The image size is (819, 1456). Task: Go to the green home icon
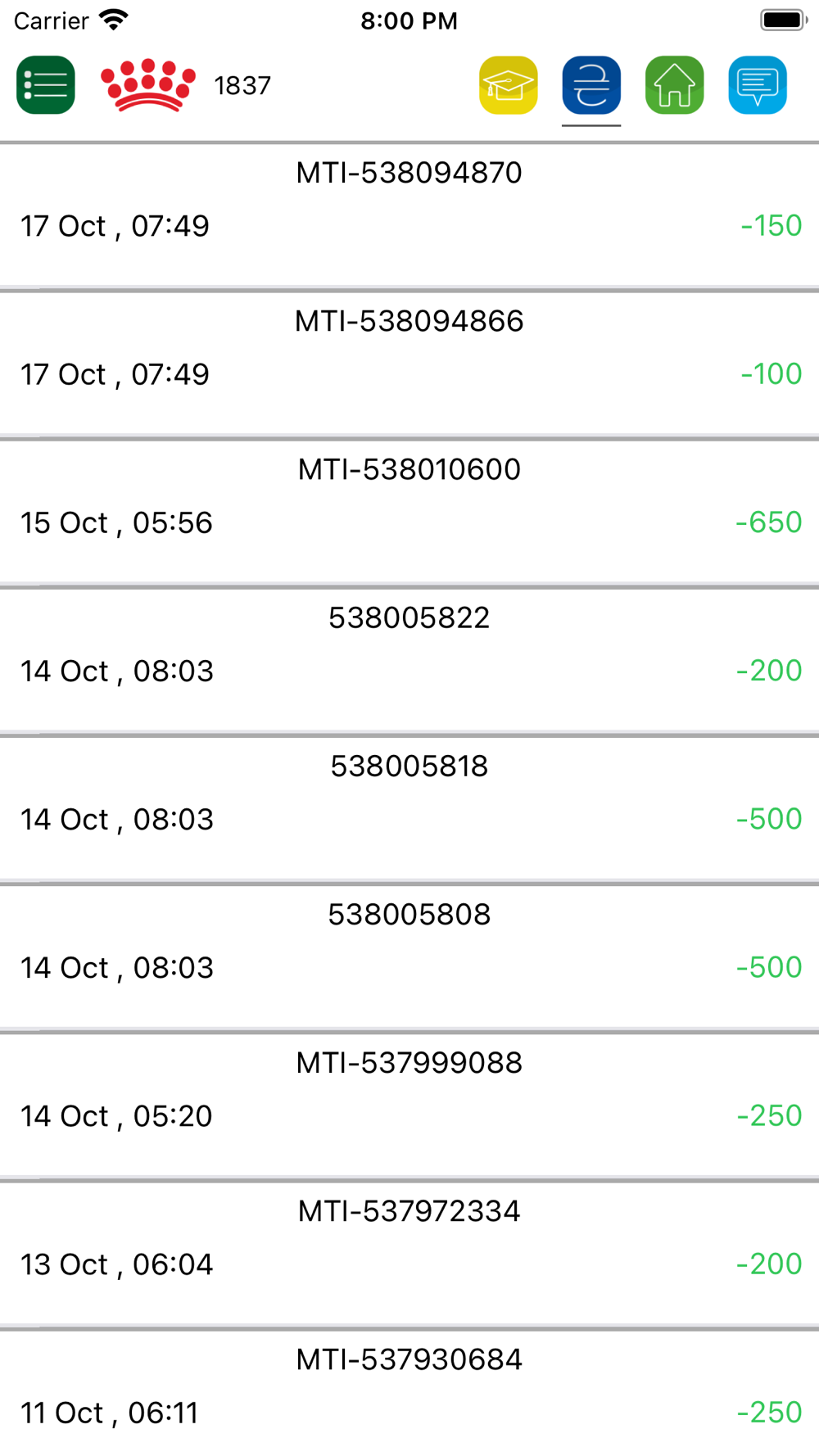pos(674,85)
